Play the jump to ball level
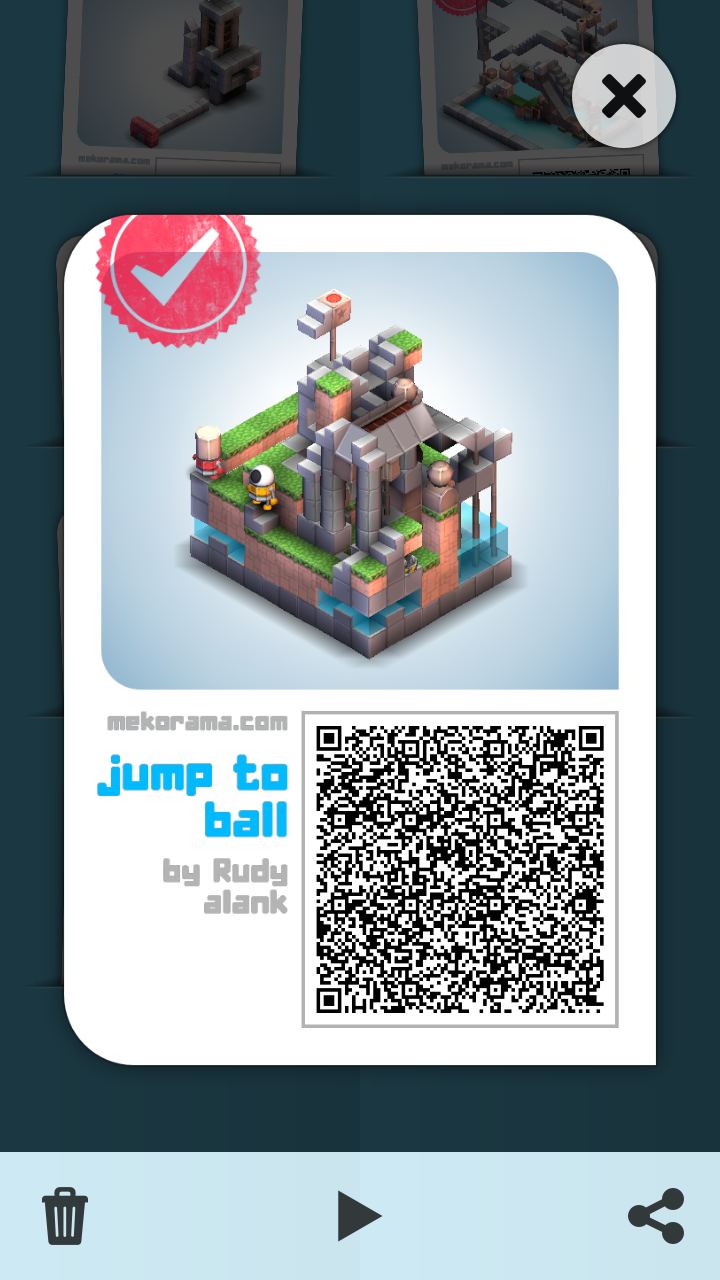The width and height of the screenshot is (720, 1280). 359,1216
